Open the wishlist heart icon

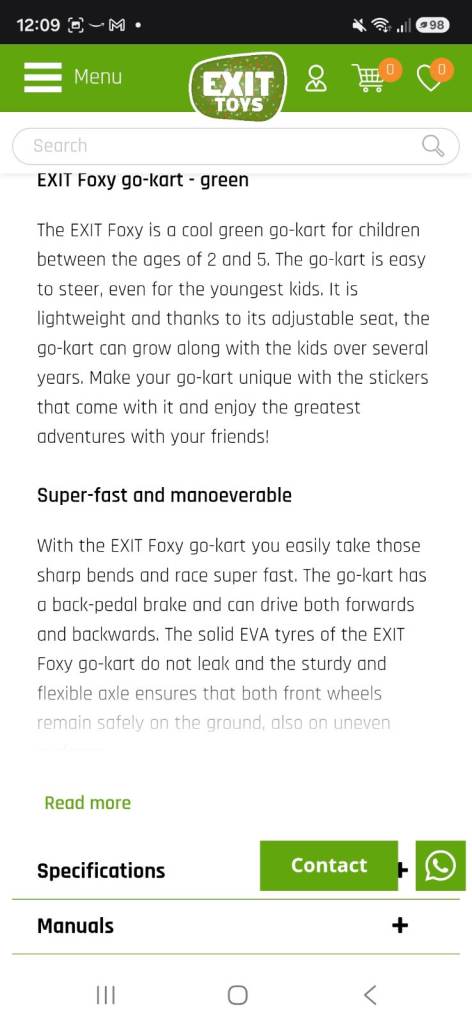[433, 76]
